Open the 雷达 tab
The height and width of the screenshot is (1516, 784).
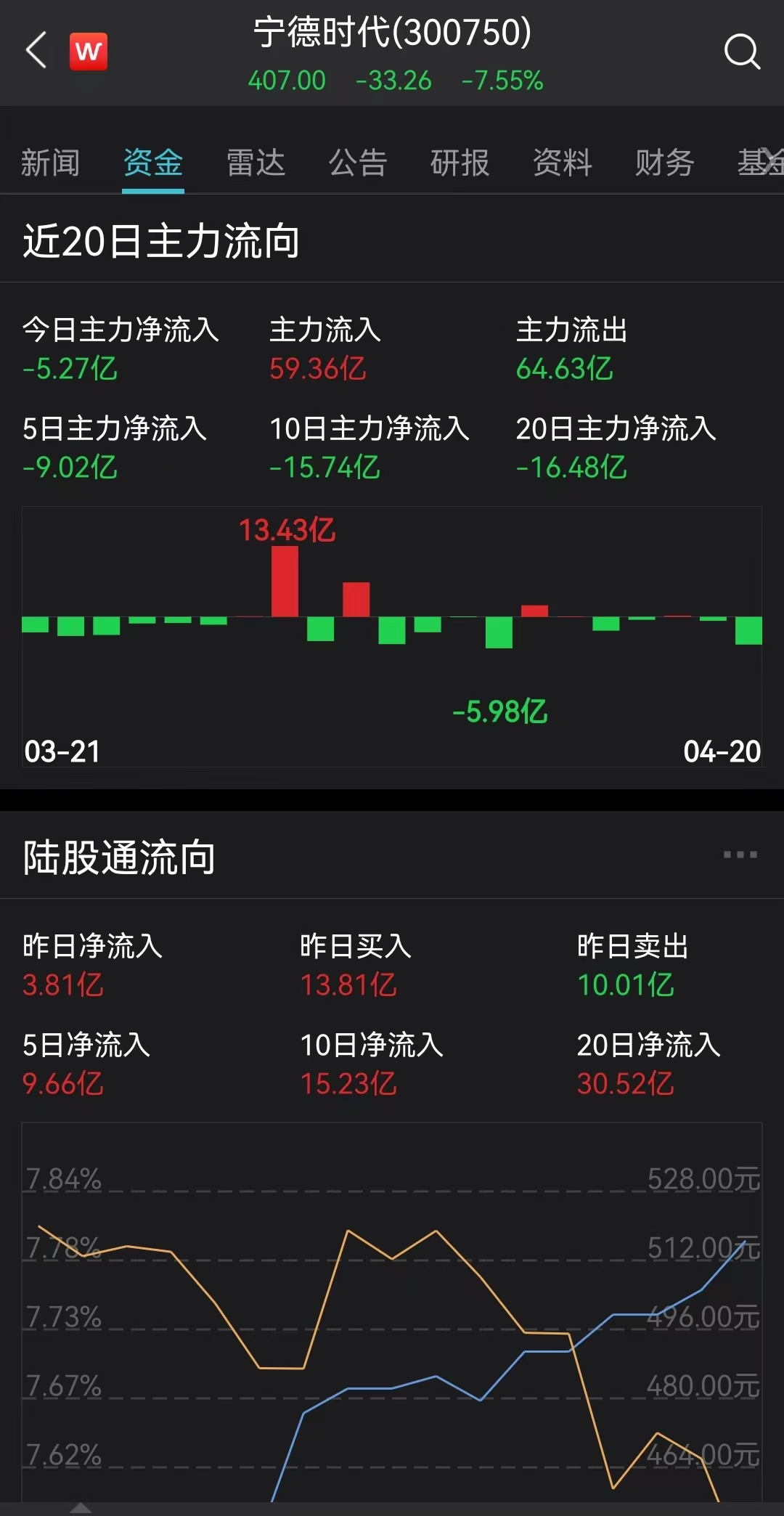(x=256, y=163)
